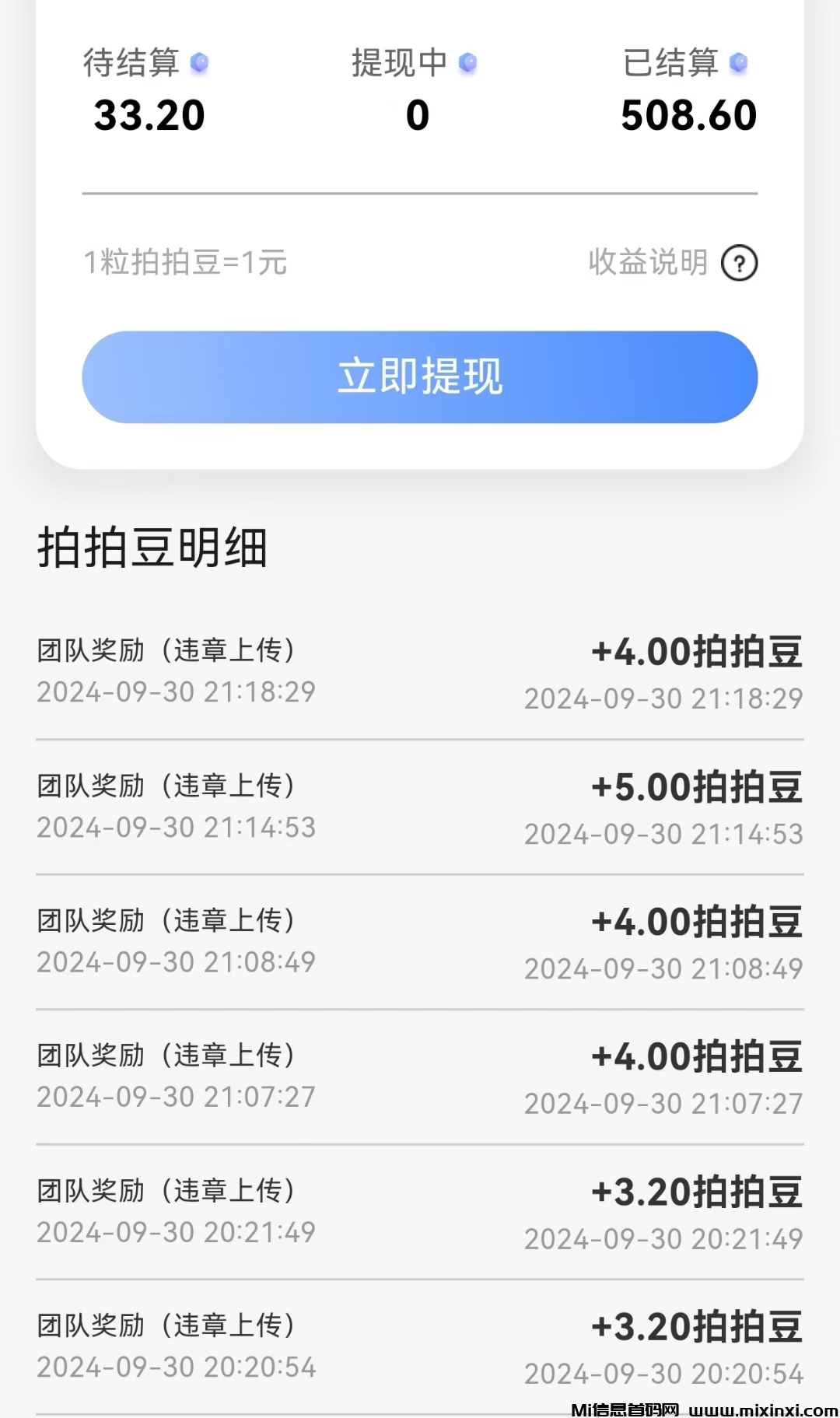Tap the +5.00拍拍豆 amount entry

point(695,786)
